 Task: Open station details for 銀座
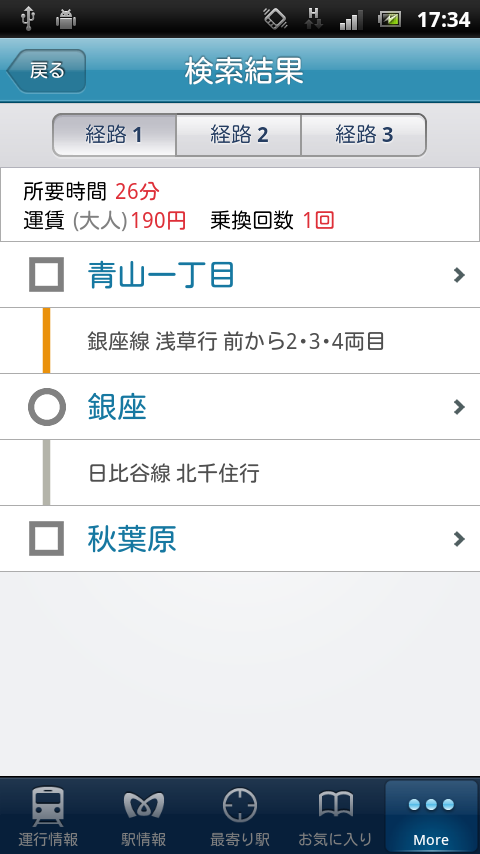(x=240, y=407)
